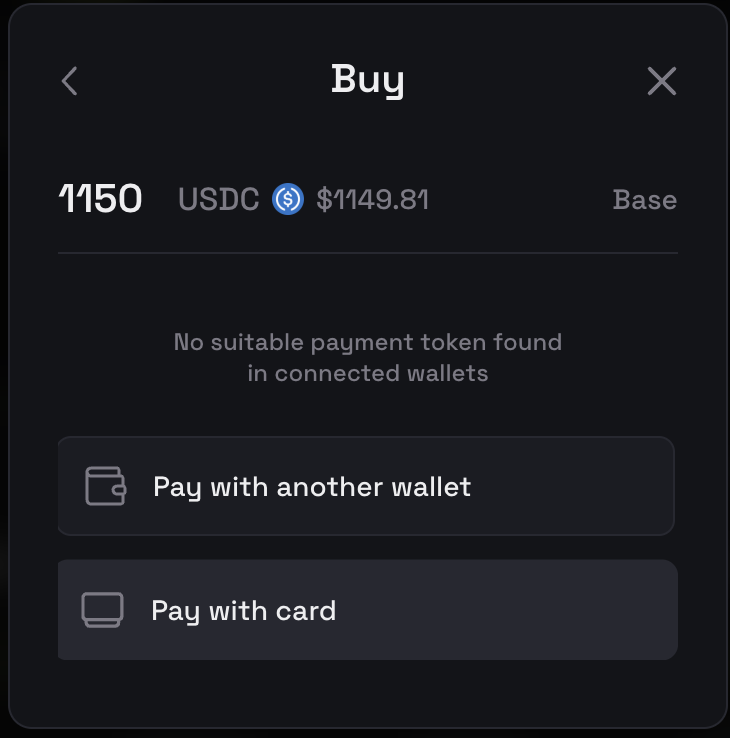
Task: Go back using the left arrow
Action: (x=69, y=81)
